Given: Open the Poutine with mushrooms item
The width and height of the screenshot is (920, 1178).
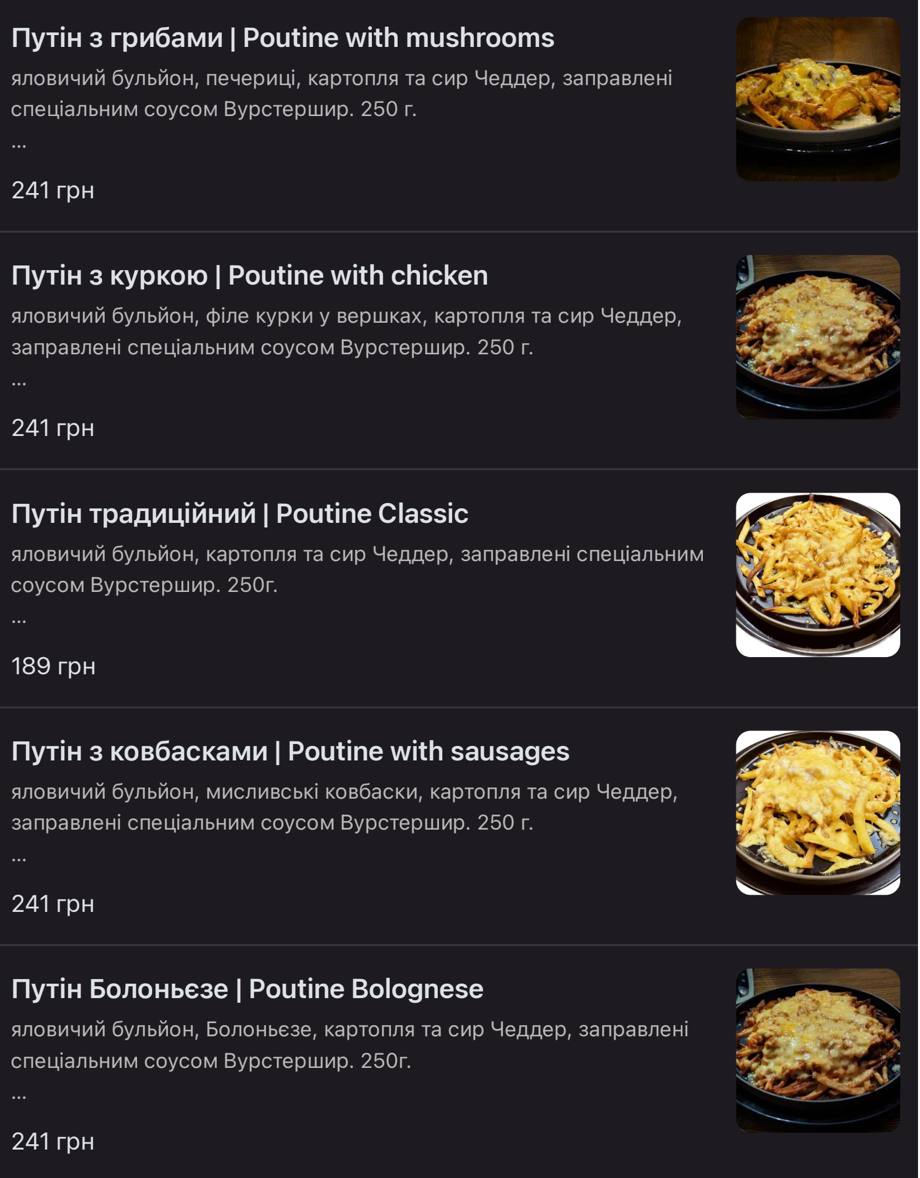Looking at the screenshot, I should pos(282,39).
